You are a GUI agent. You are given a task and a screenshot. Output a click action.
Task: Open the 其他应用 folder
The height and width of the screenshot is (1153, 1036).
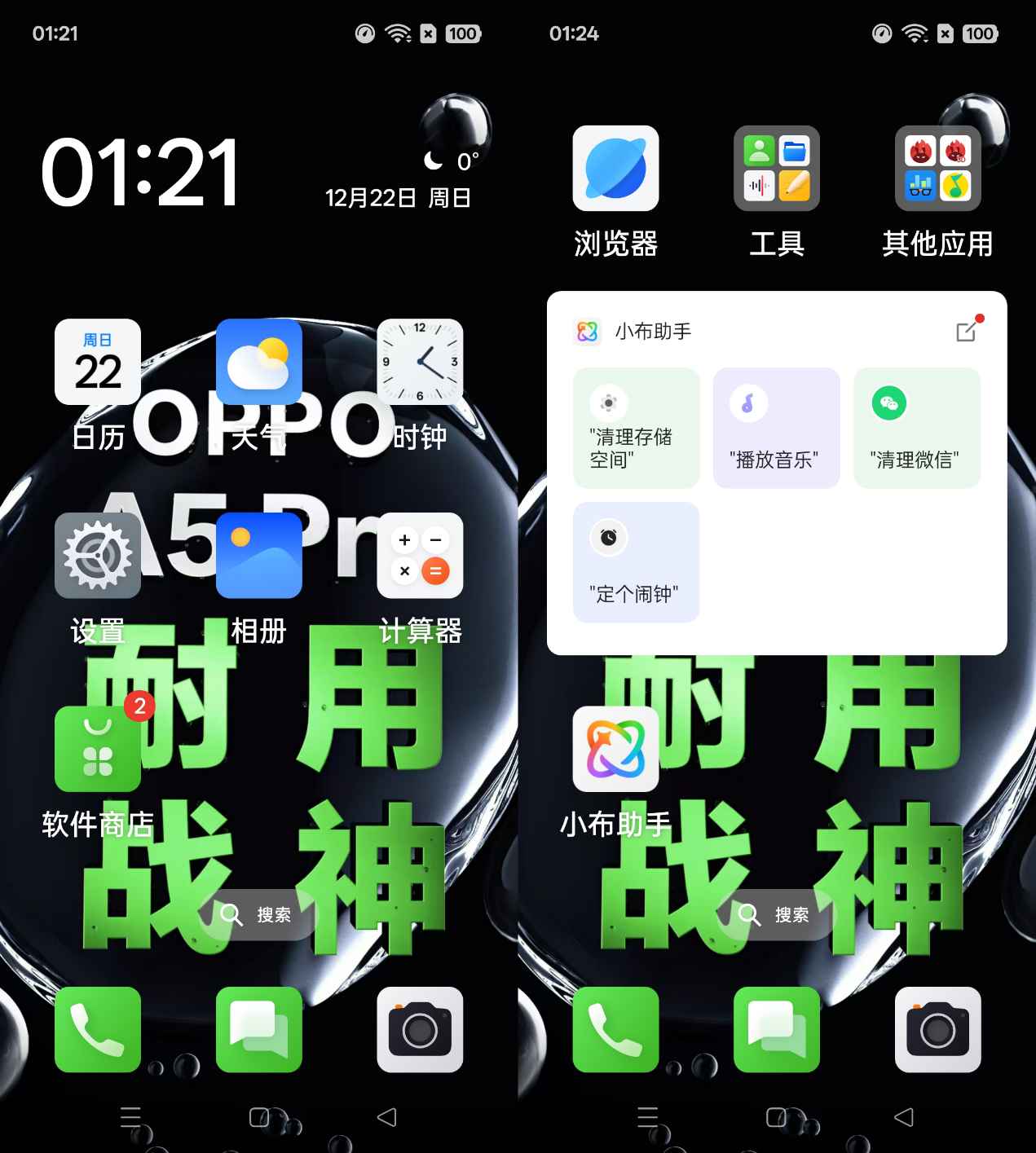coord(937,169)
